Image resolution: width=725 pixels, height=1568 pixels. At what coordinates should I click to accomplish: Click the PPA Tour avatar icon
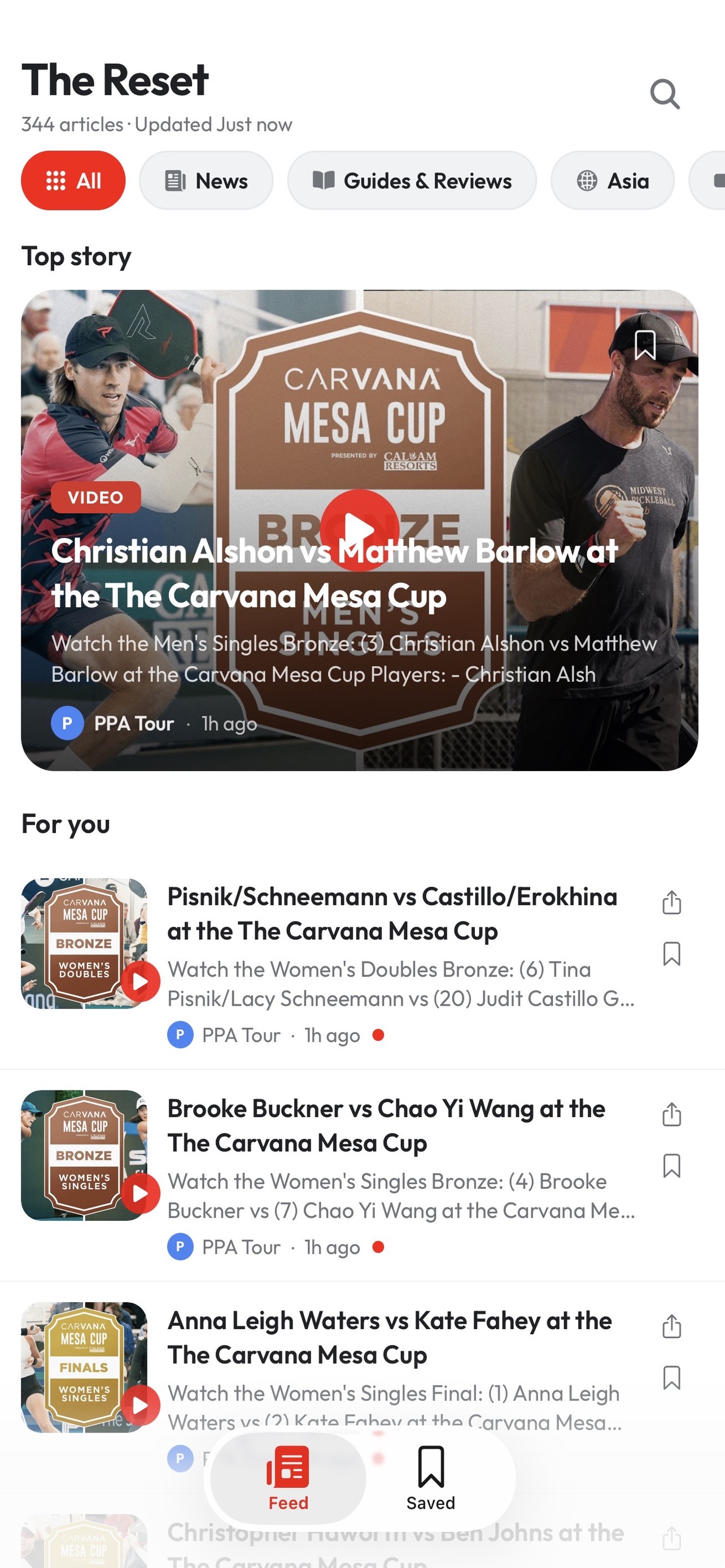tap(68, 723)
